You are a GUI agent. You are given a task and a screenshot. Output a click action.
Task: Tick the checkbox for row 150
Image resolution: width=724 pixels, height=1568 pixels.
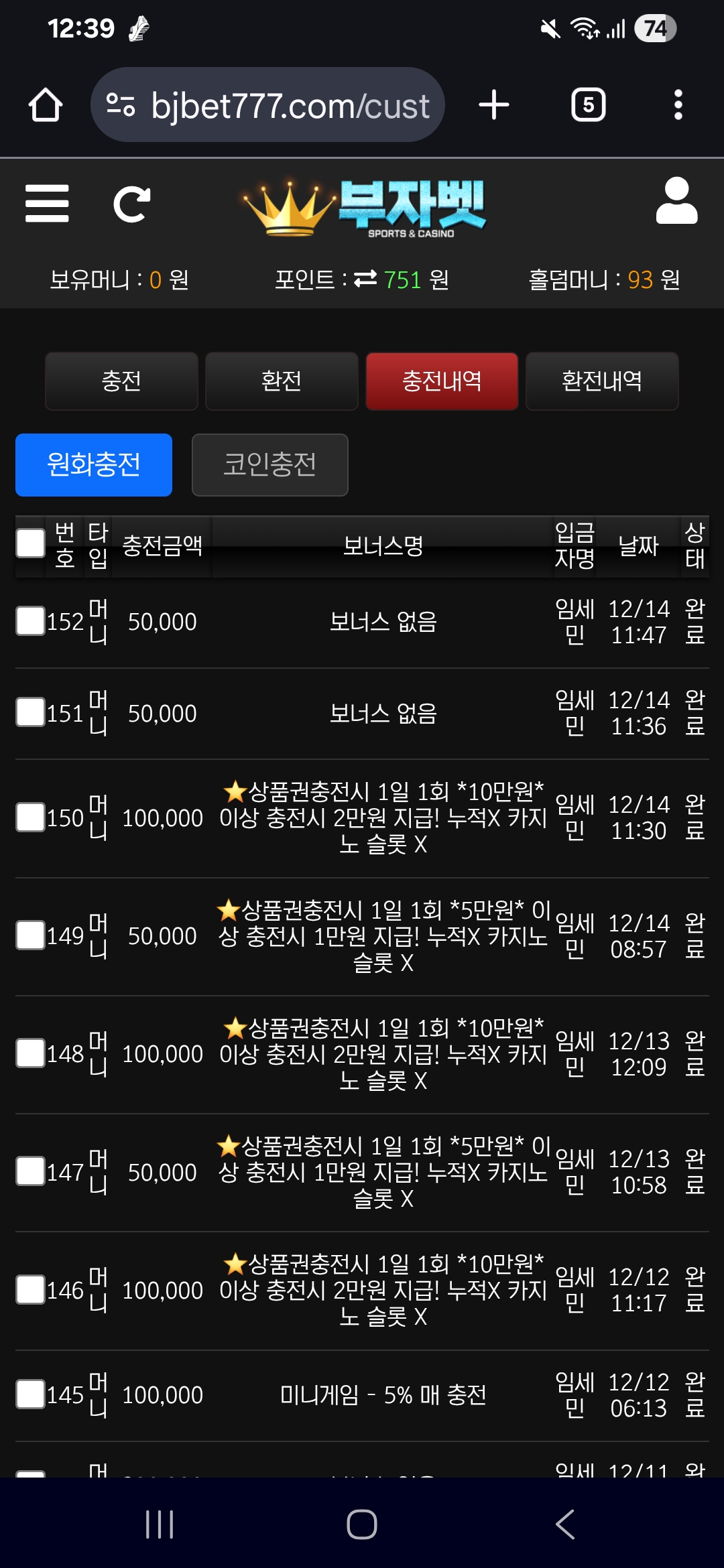pos(31,818)
